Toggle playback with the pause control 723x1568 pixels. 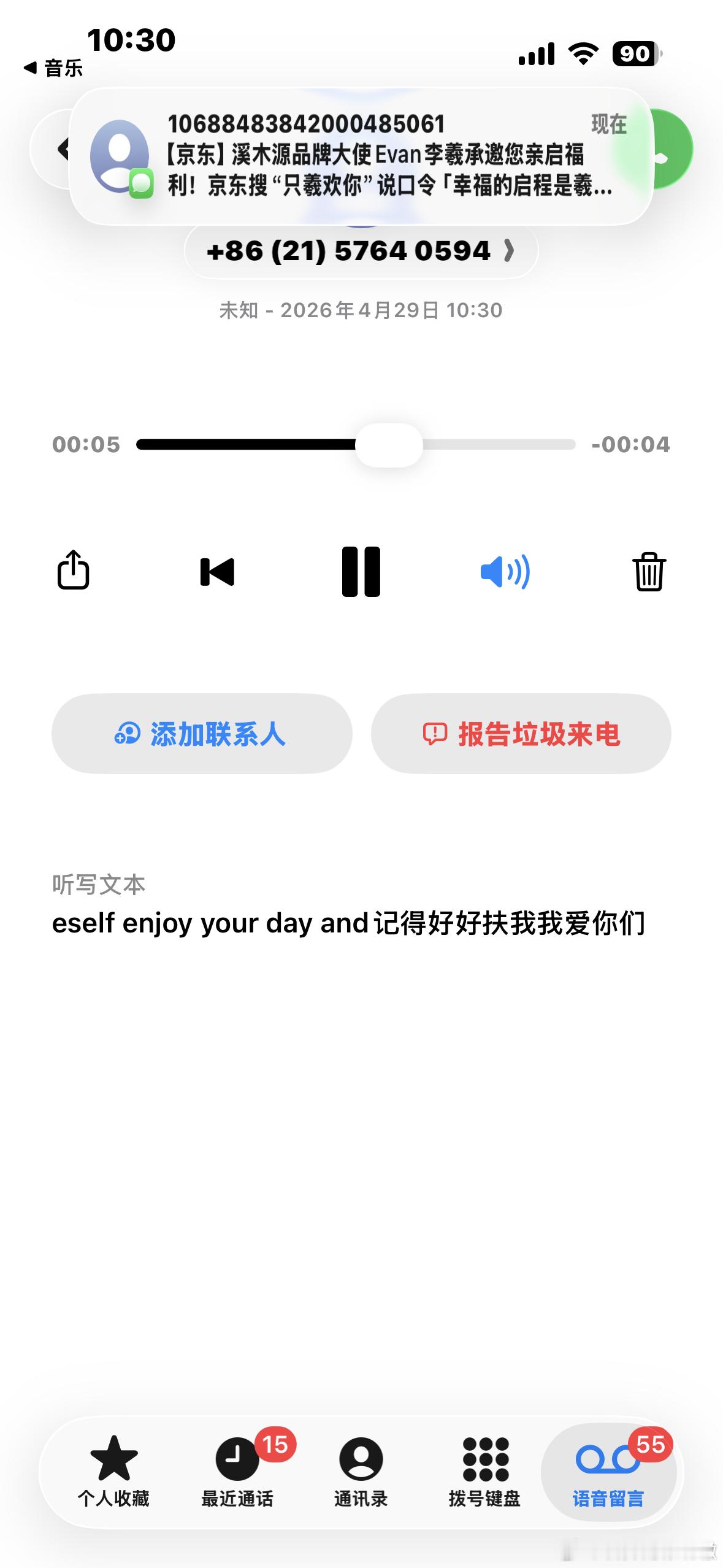coord(361,572)
